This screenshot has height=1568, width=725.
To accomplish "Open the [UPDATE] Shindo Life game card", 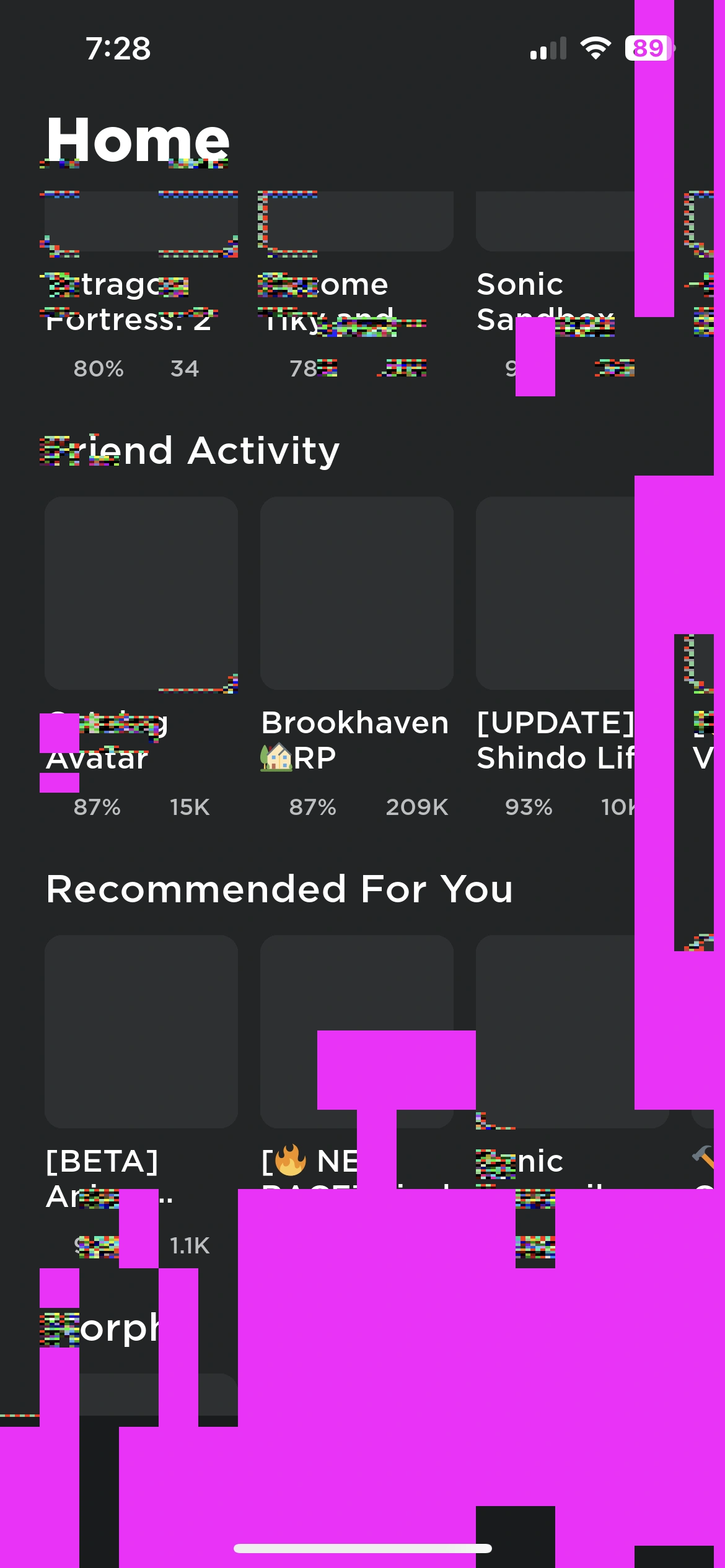I will click(555, 593).
